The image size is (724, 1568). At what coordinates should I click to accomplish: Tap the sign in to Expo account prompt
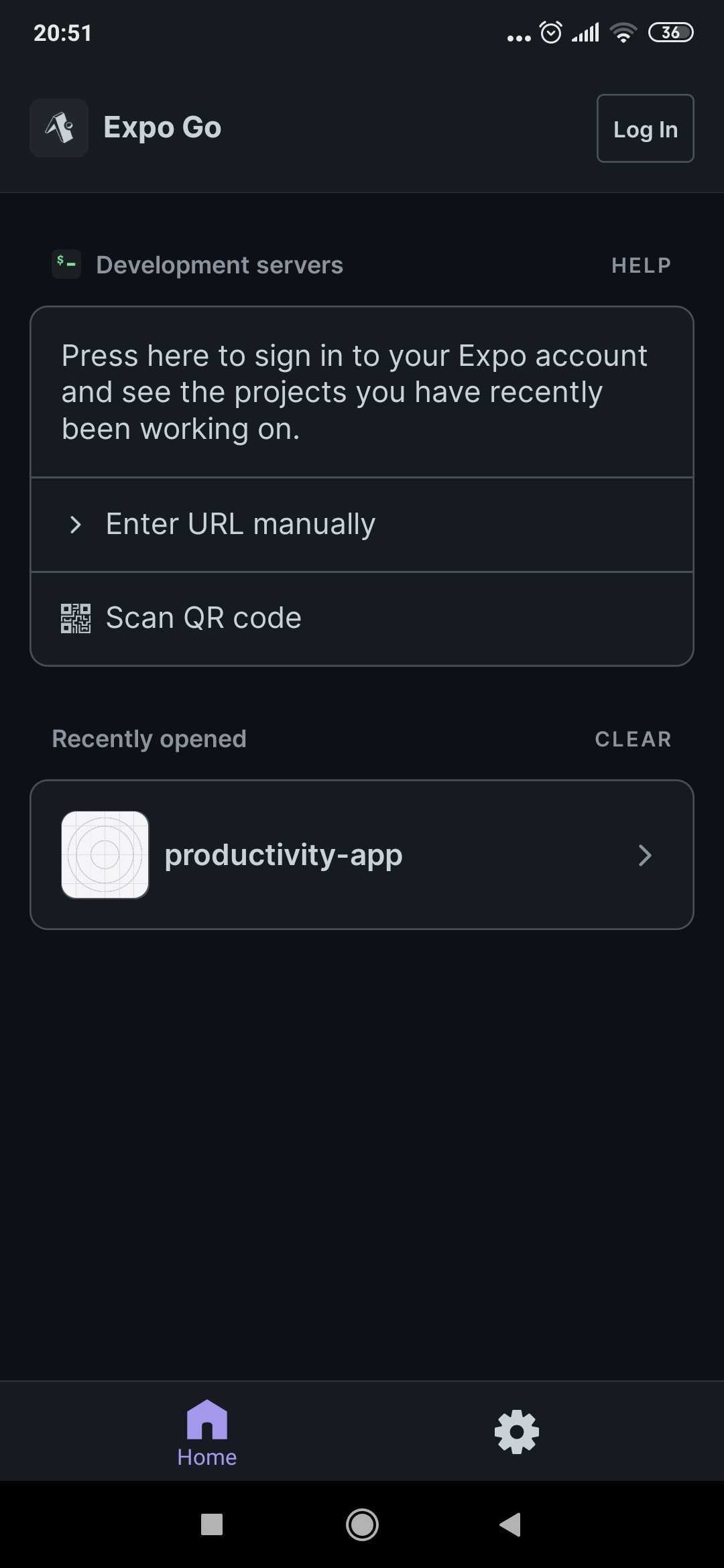pyautogui.click(x=361, y=391)
